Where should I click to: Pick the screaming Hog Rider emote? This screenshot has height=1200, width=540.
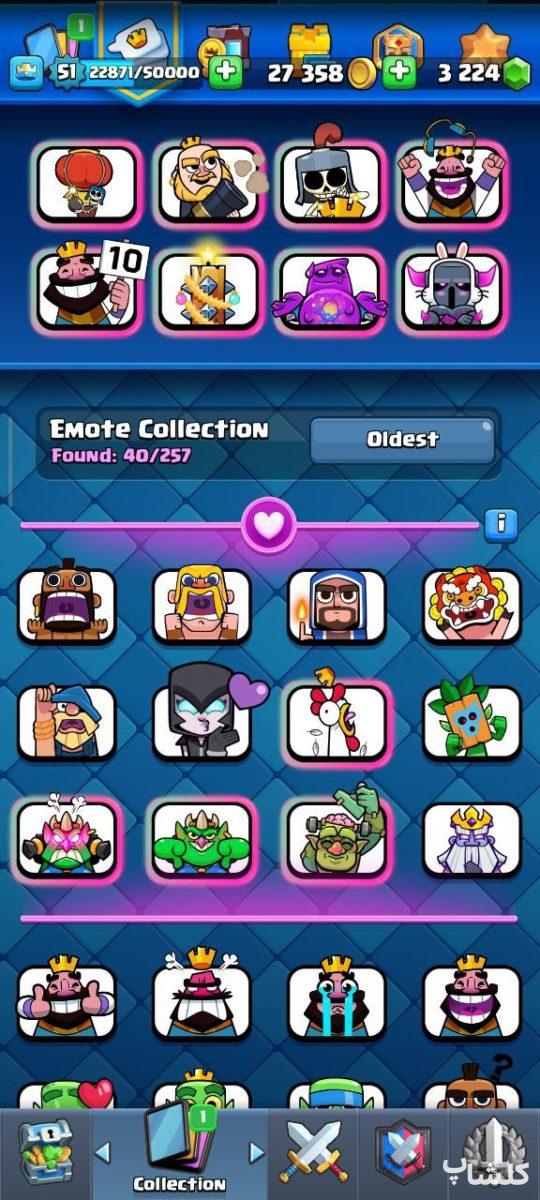click(x=66, y=603)
